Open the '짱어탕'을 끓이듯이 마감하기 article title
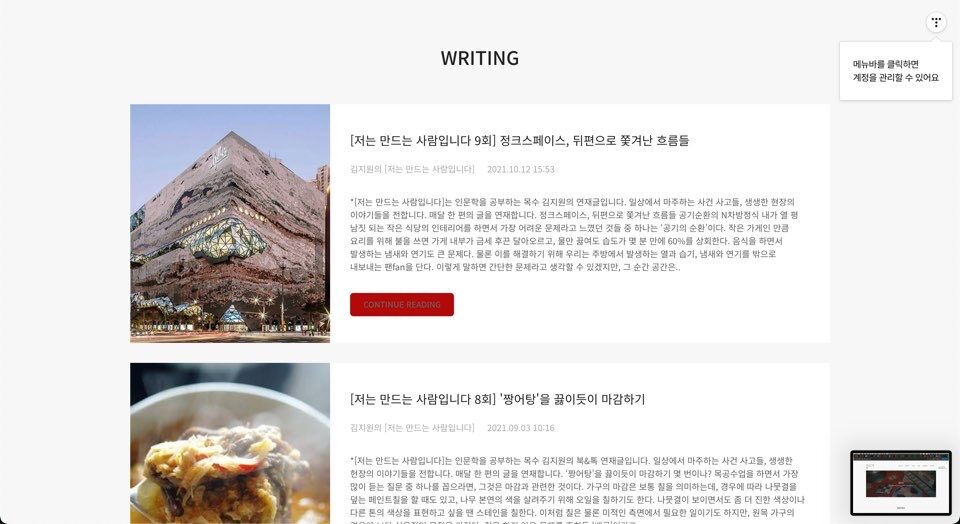The width and height of the screenshot is (960, 524). tap(497, 399)
